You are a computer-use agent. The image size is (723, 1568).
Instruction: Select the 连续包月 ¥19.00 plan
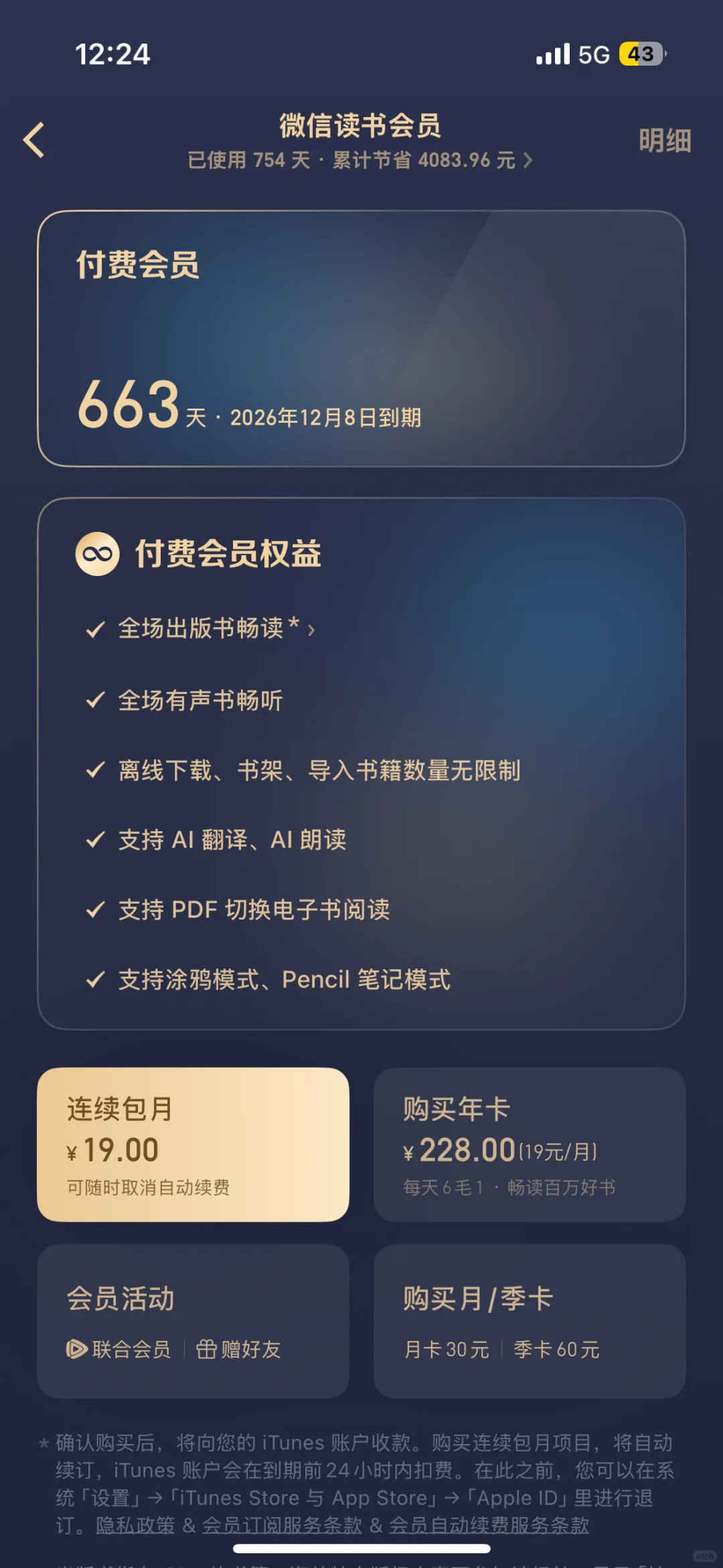point(193,1145)
